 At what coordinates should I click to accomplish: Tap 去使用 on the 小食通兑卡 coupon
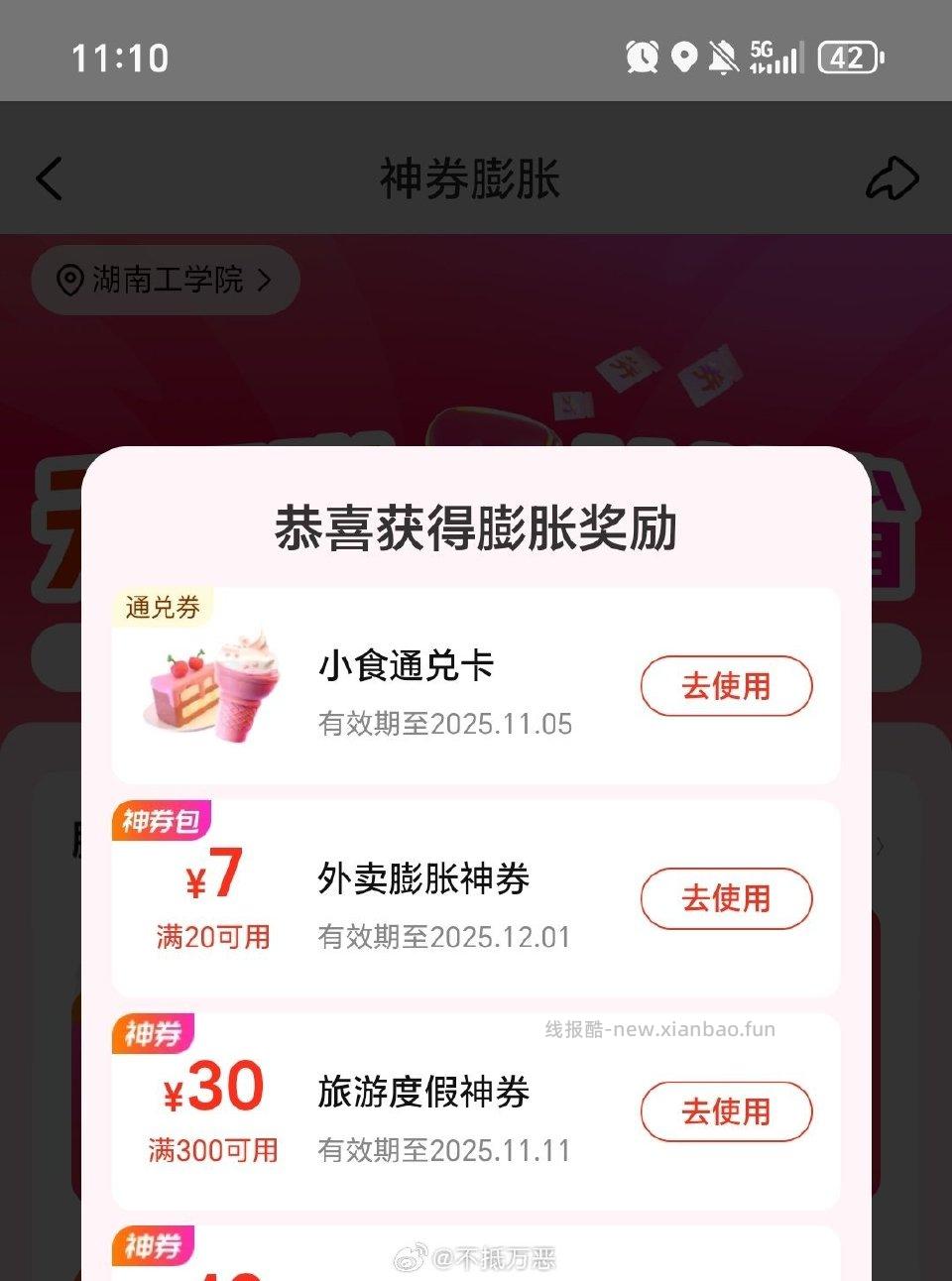point(726,686)
